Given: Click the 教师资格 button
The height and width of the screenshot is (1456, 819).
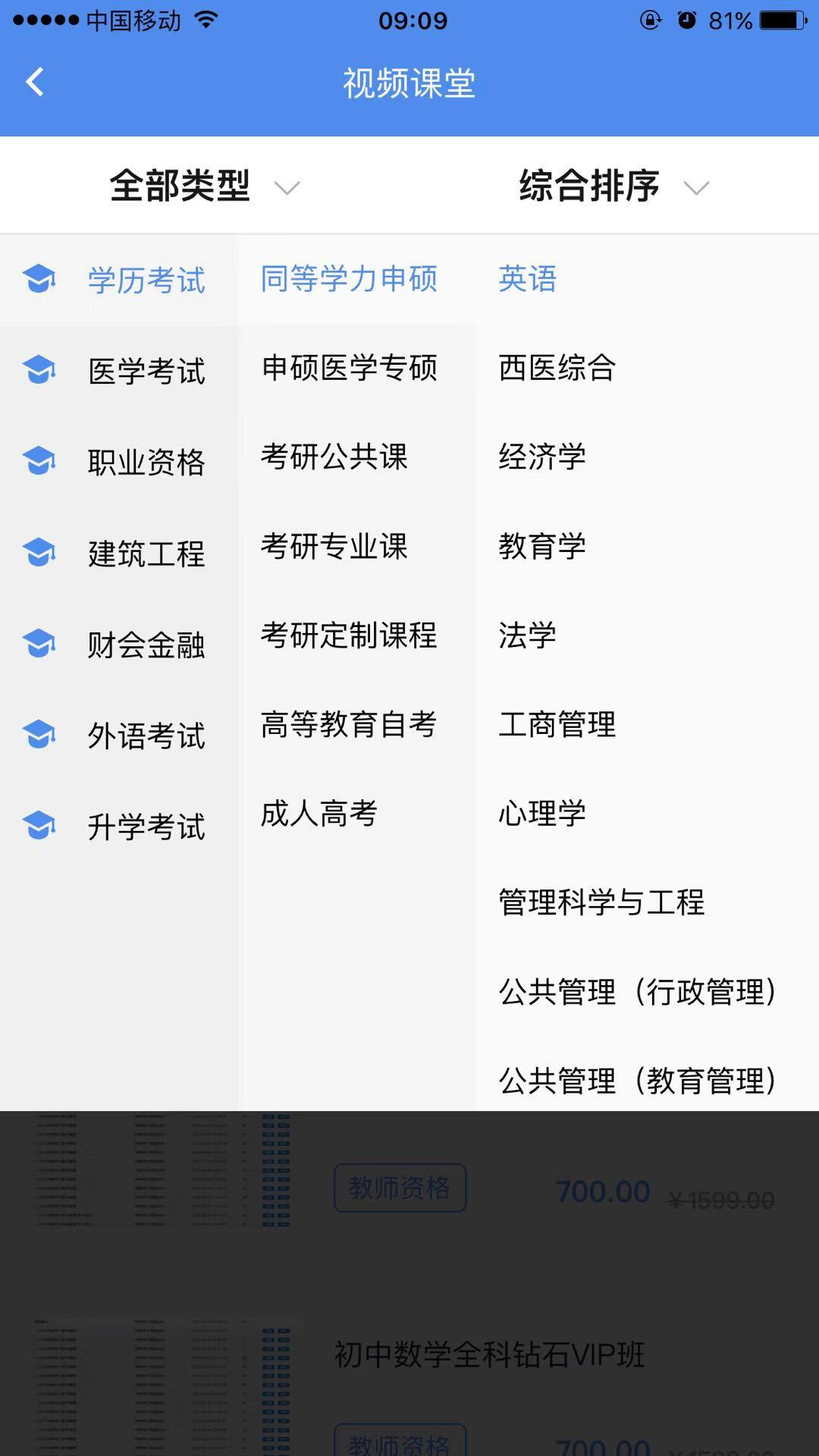Looking at the screenshot, I should [x=400, y=1188].
